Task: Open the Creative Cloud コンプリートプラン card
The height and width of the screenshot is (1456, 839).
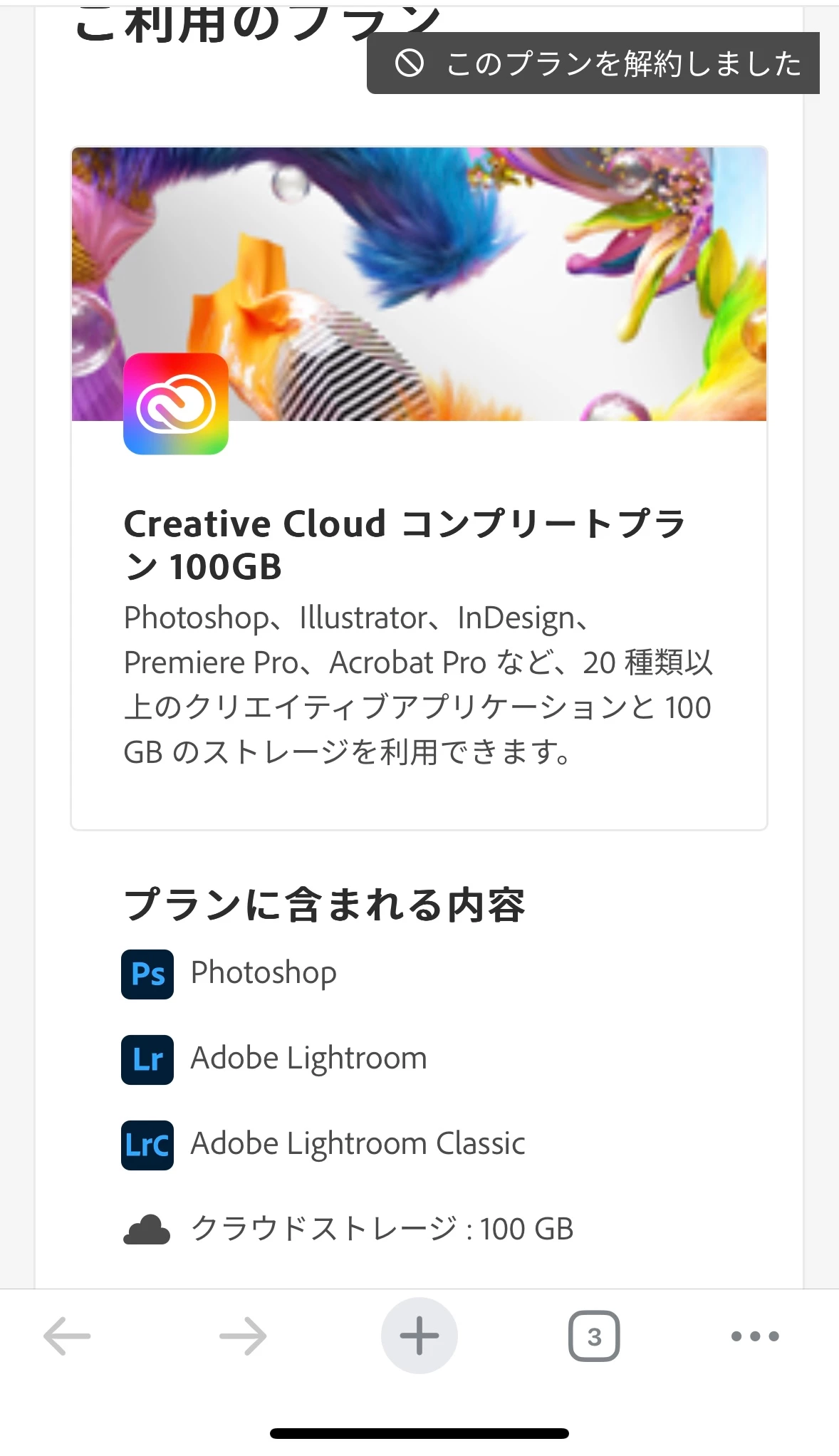Action: pyautogui.click(x=419, y=545)
